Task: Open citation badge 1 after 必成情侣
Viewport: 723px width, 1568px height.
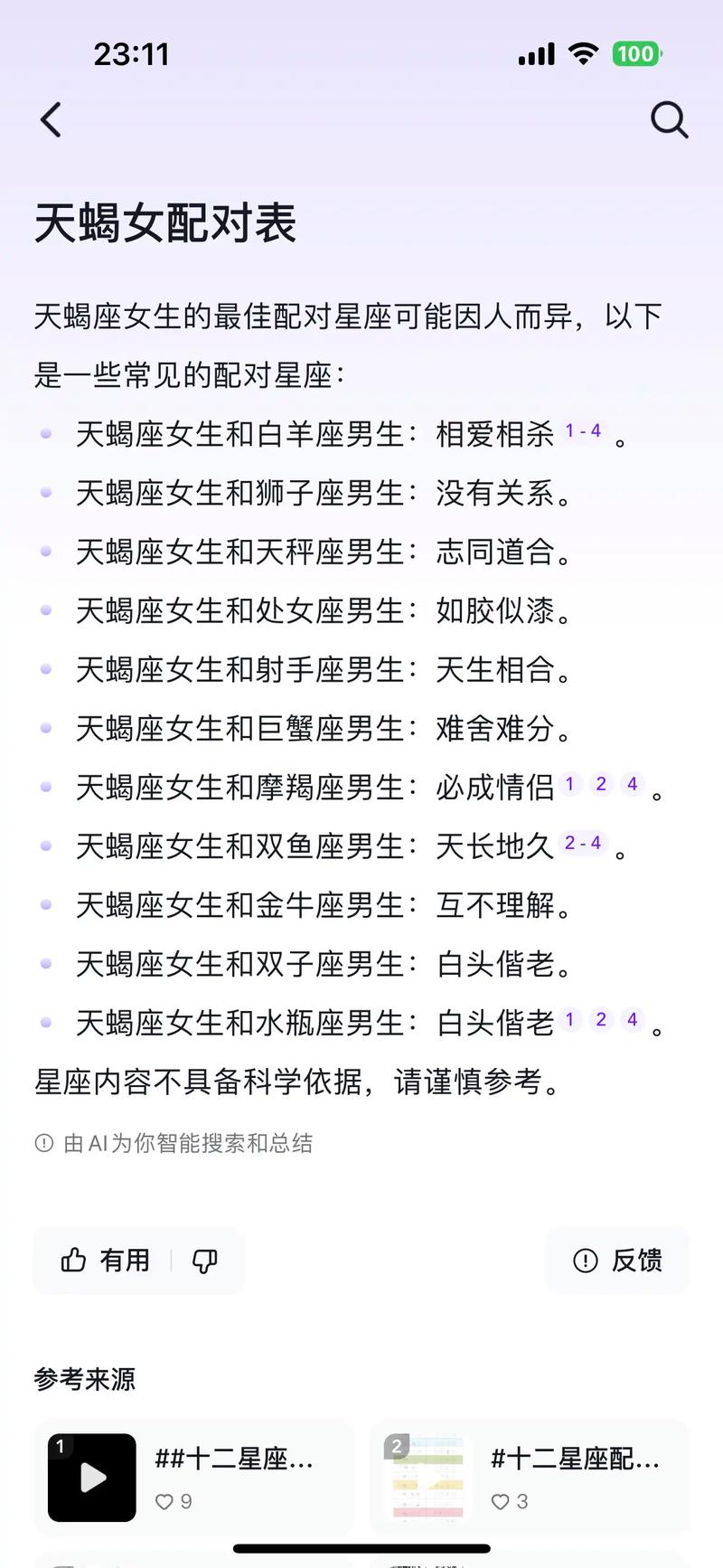Action: tap(569, 785)
